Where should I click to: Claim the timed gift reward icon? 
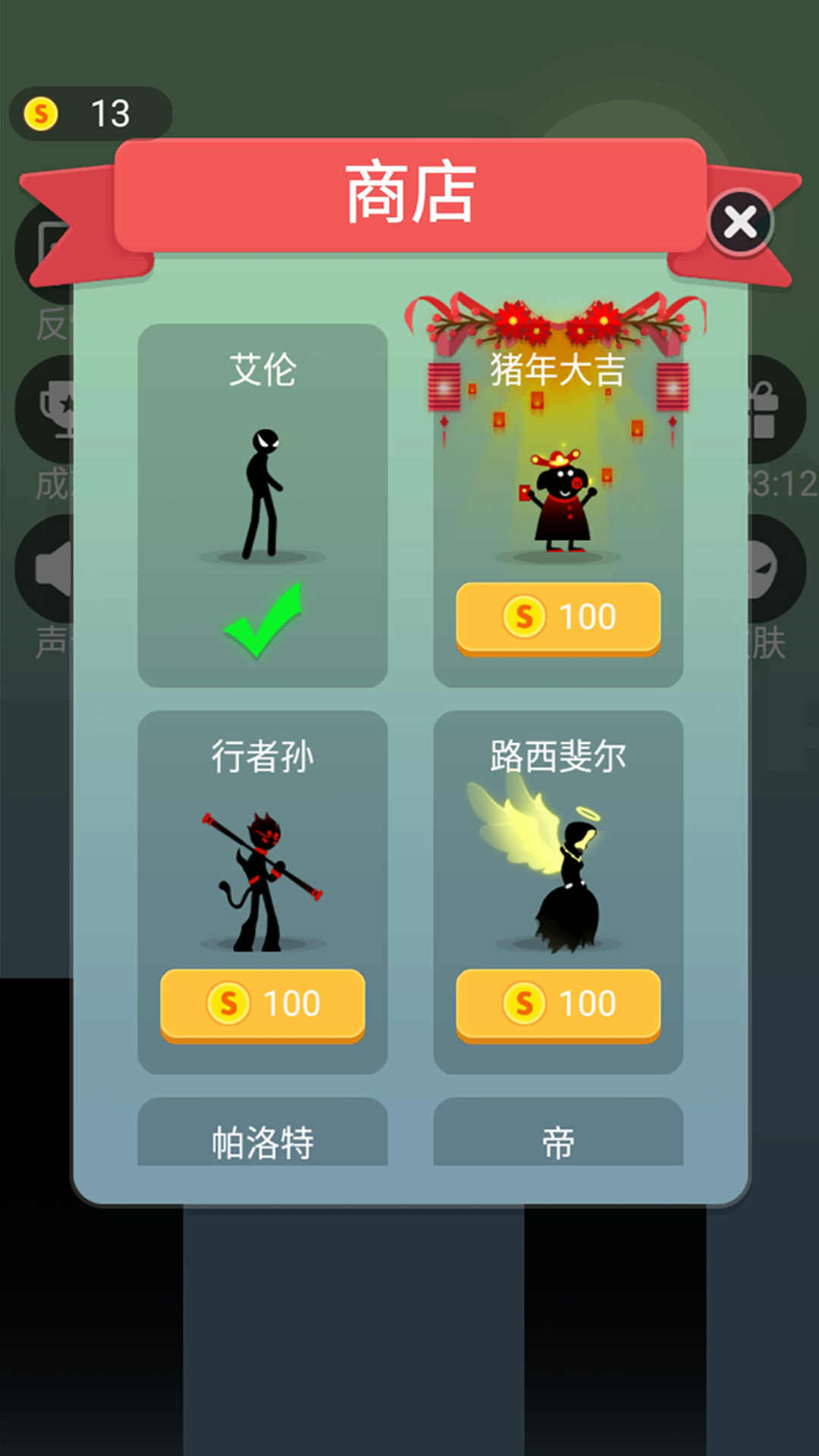pyautogui.click(x=767, y=409)
